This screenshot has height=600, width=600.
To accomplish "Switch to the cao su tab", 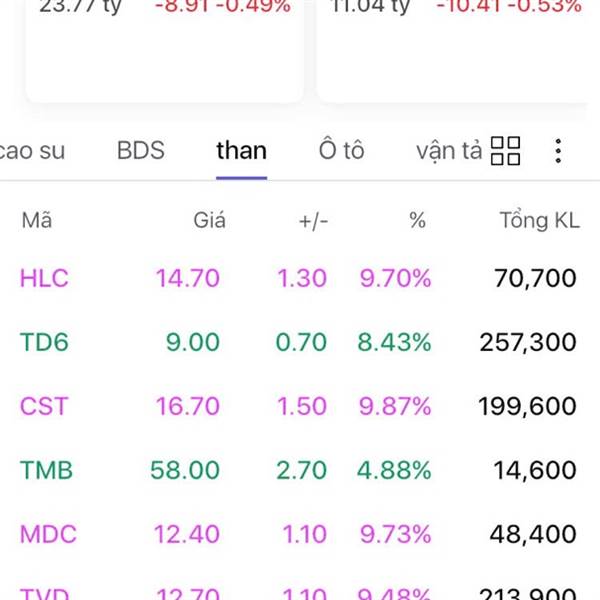I will [x=32, y=151].
